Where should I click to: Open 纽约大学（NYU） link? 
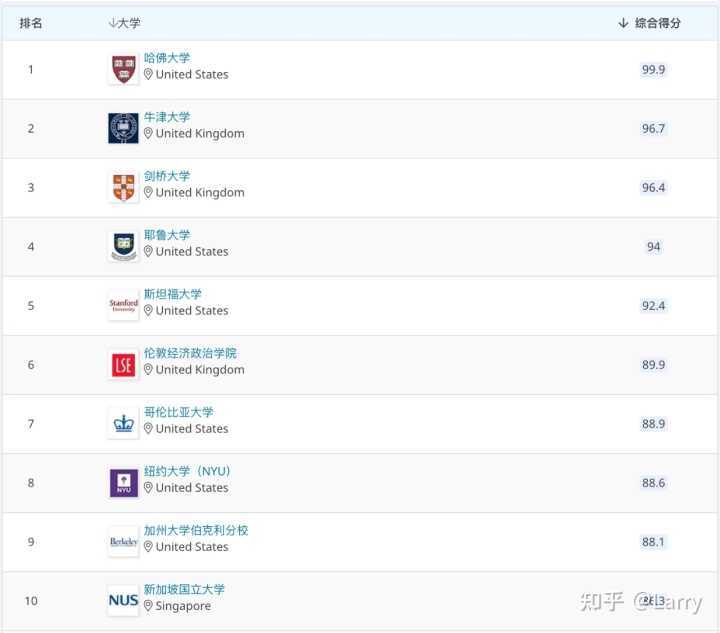187,471
